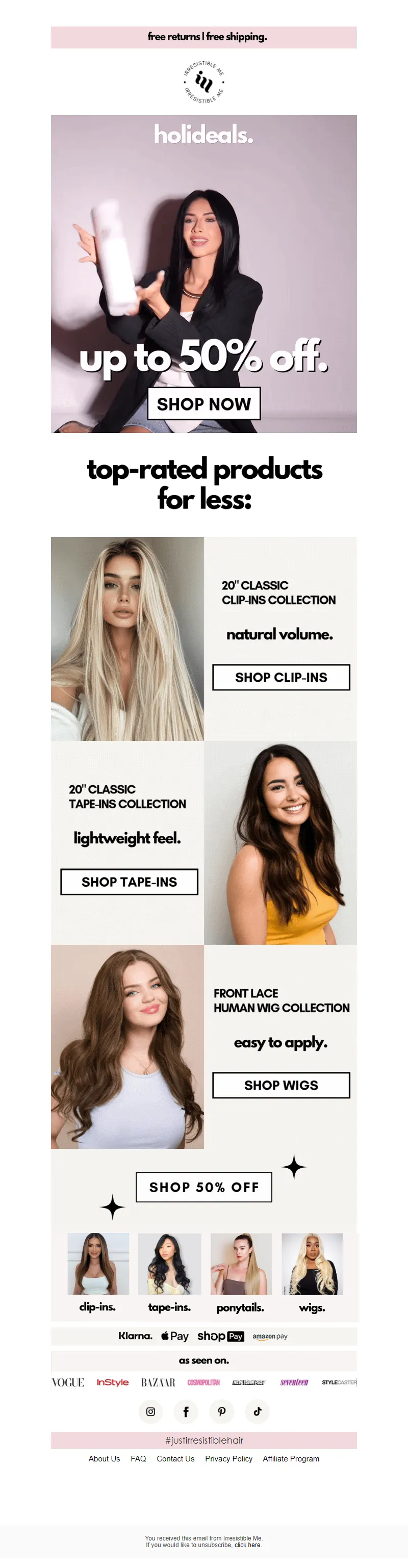Viewport: 408px width, 1568px height.
Task: View the Privacy Policy
Action: click(228, 1459)
